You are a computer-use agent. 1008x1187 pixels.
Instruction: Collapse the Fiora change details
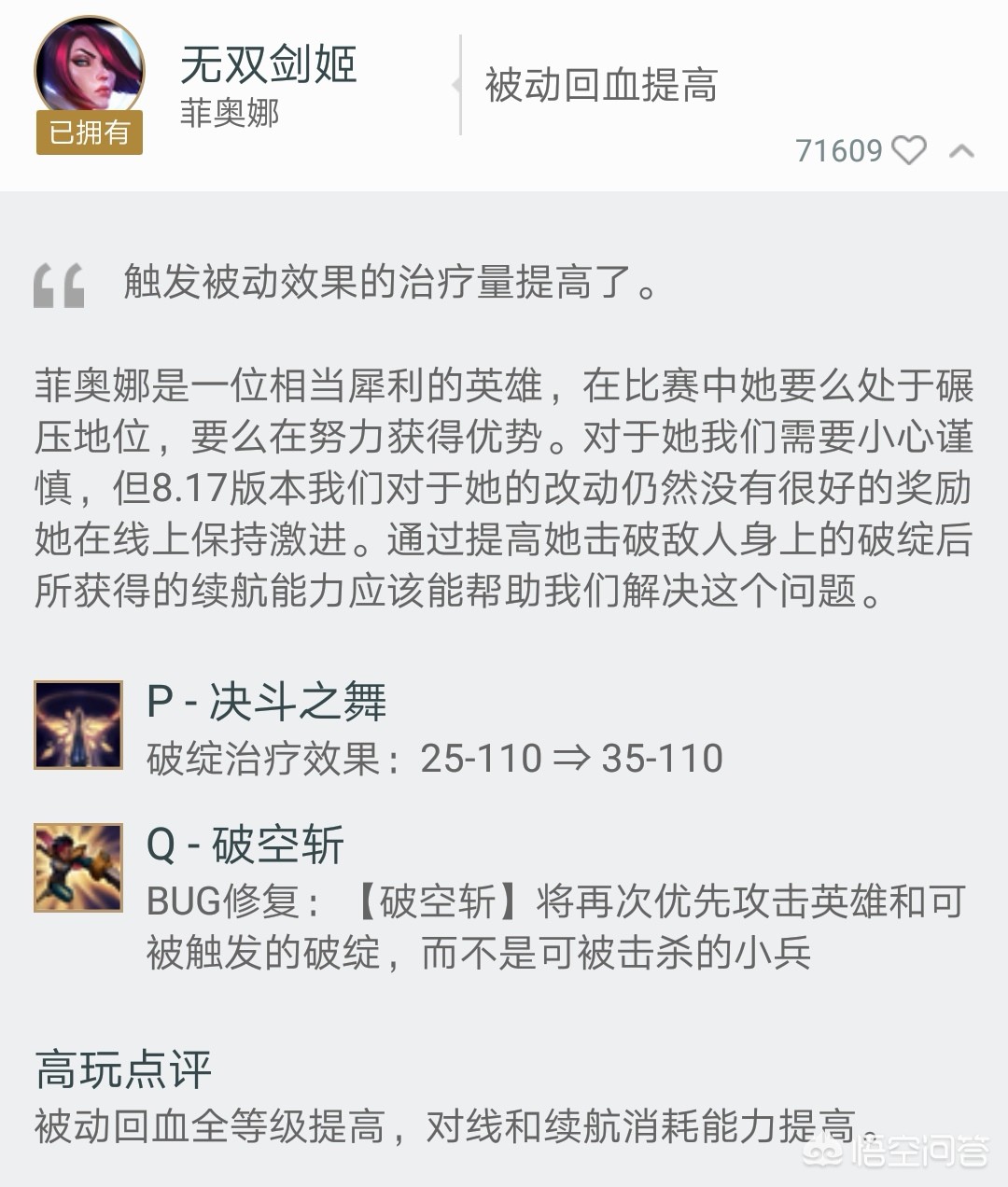(x=961, y=151)
